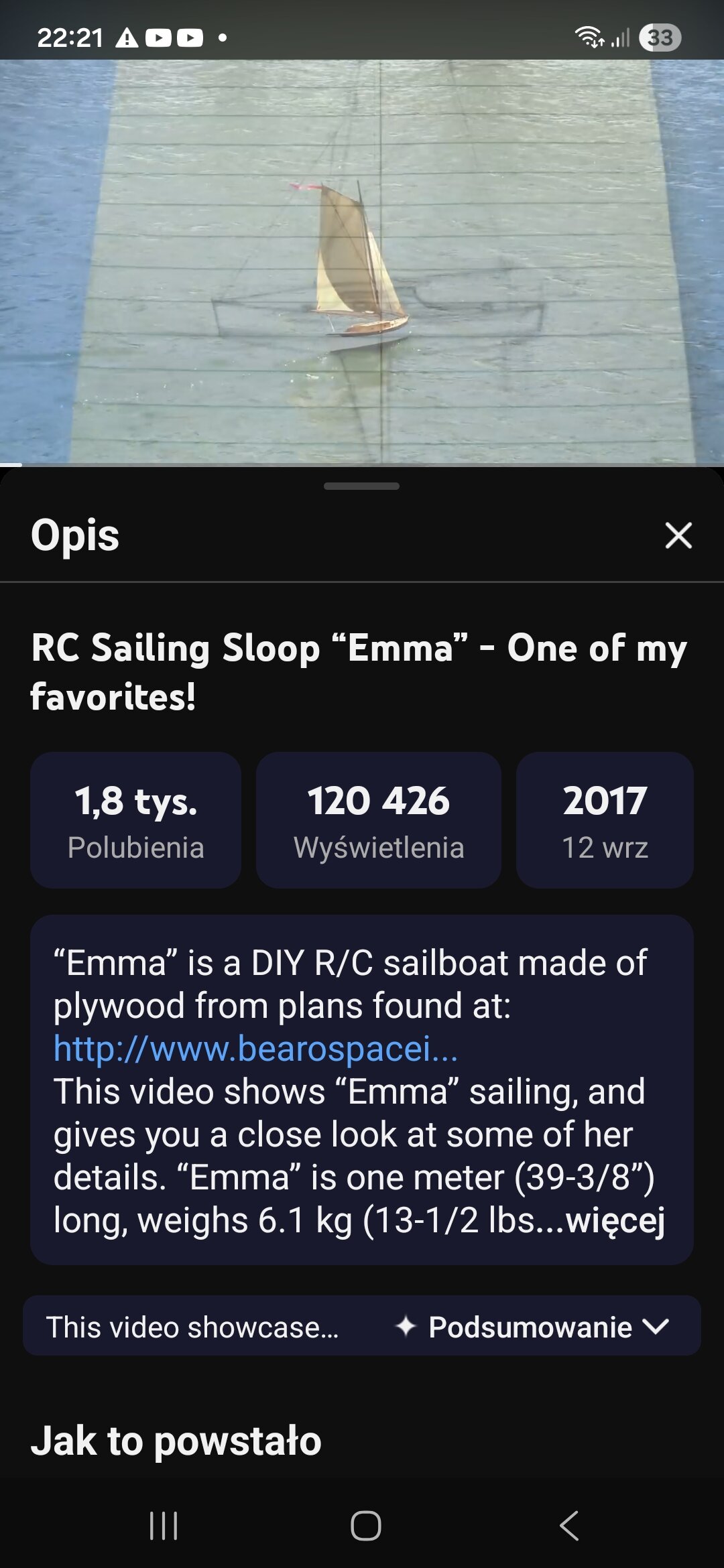The image size is (724, 1568).
Task: Tap the video player showing the sailboat
Action: [362, 261]
